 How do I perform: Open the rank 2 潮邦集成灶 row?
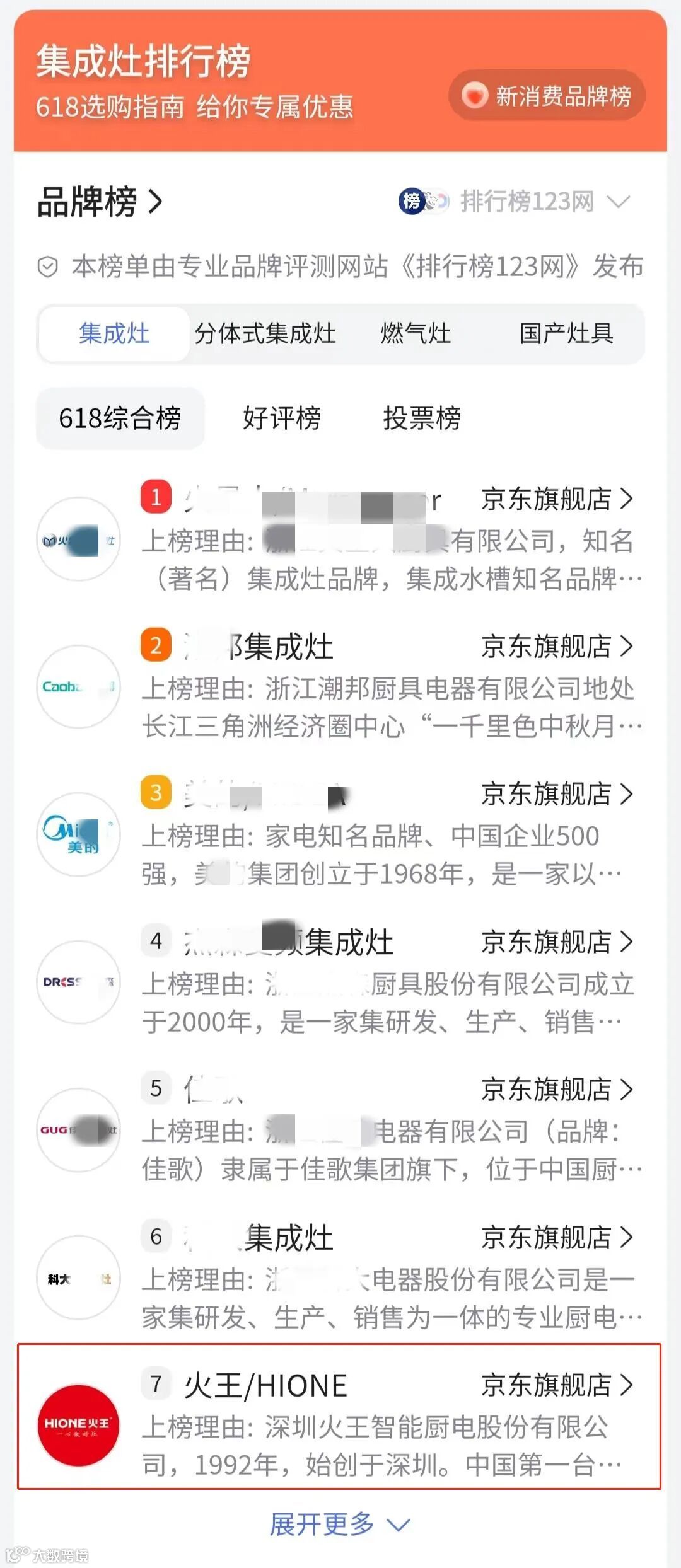tap(340, 687)
